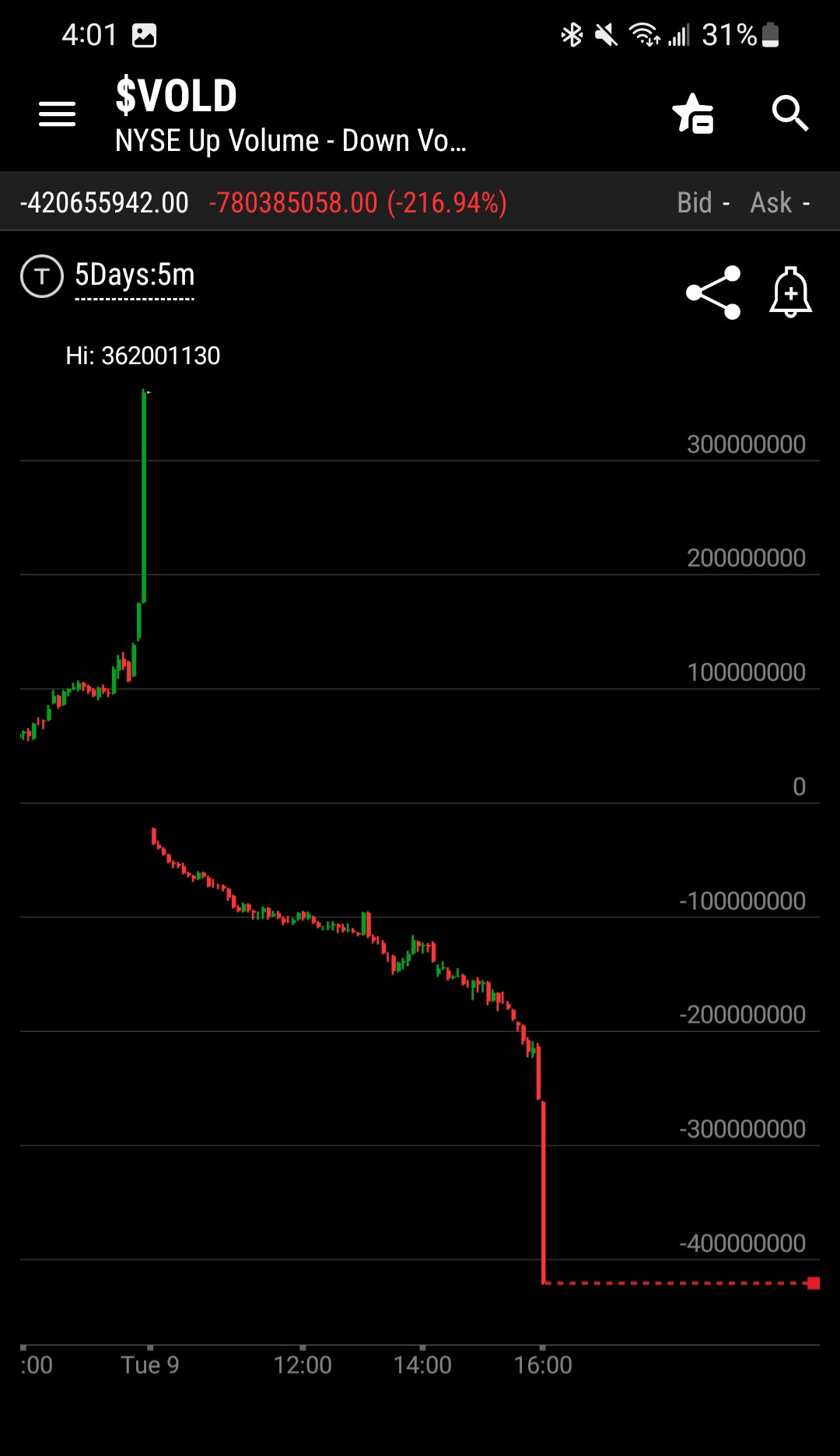Screen dimensions: 840x1456
Task: Tap the T chart type icon
Action: coord(42,276)
